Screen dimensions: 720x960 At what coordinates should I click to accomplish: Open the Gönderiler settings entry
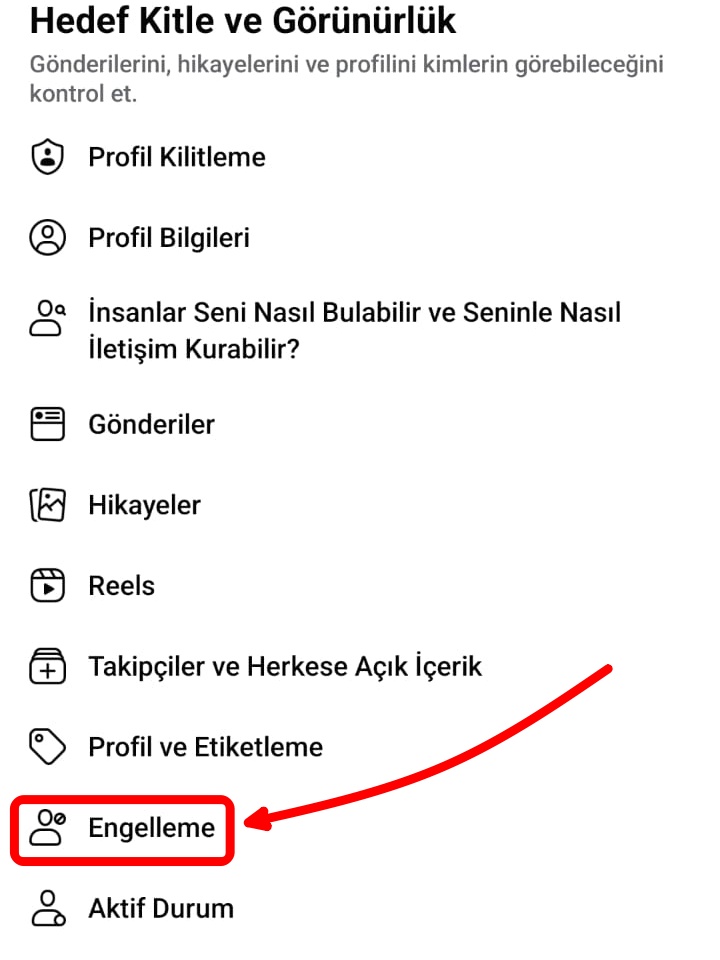pos(151,424)
